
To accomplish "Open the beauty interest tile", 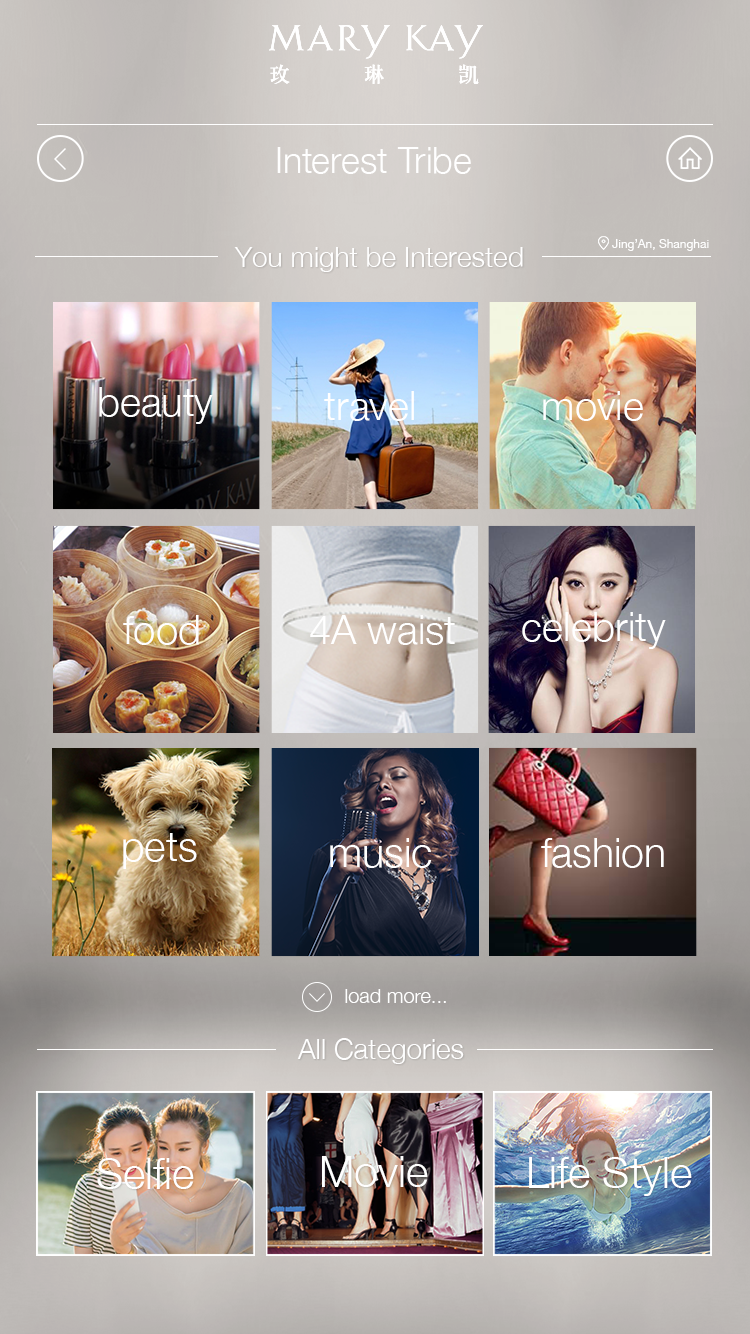I will point(156,405).
